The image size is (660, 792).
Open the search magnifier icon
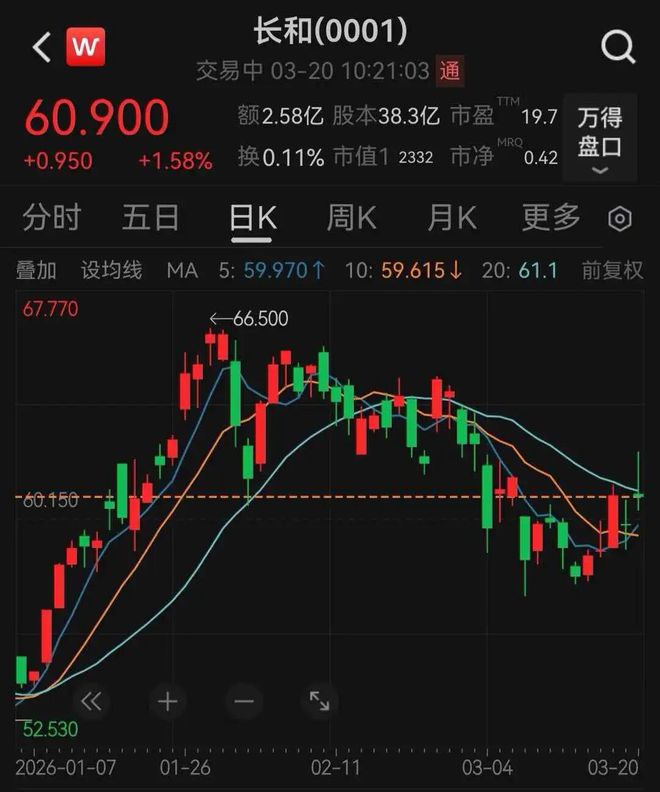pos(618,46)
